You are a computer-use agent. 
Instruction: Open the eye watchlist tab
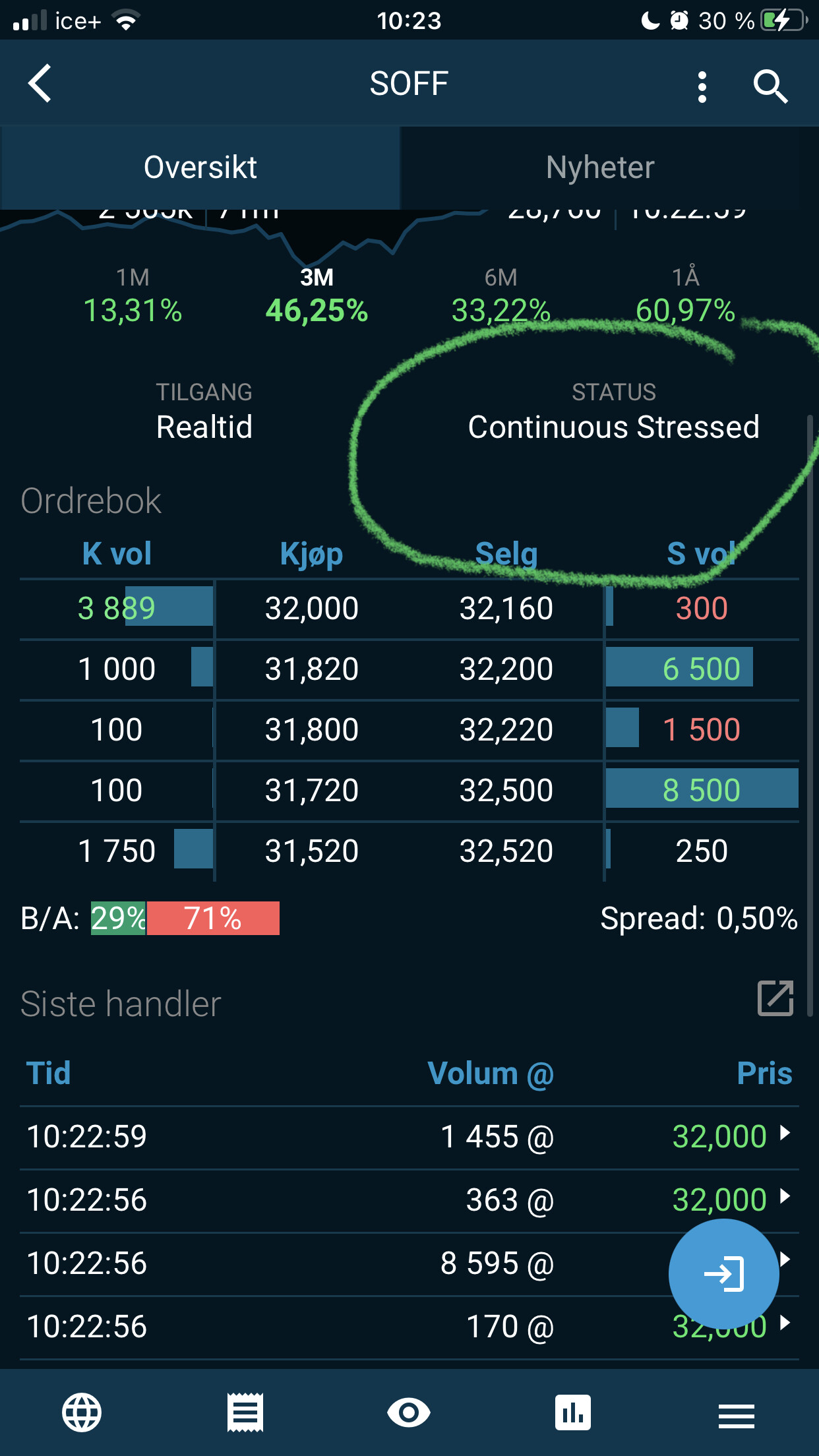(409, 1412)
